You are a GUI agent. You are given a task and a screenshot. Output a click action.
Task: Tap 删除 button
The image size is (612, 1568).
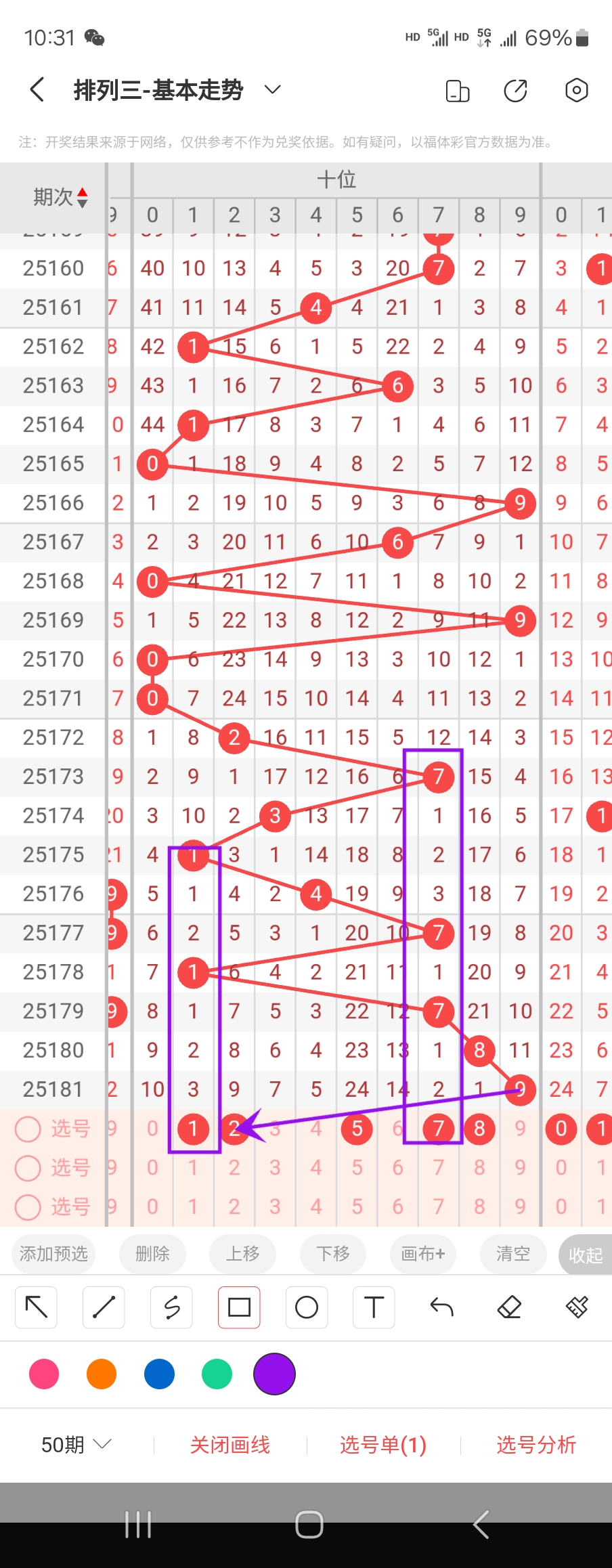(152, 1254)
